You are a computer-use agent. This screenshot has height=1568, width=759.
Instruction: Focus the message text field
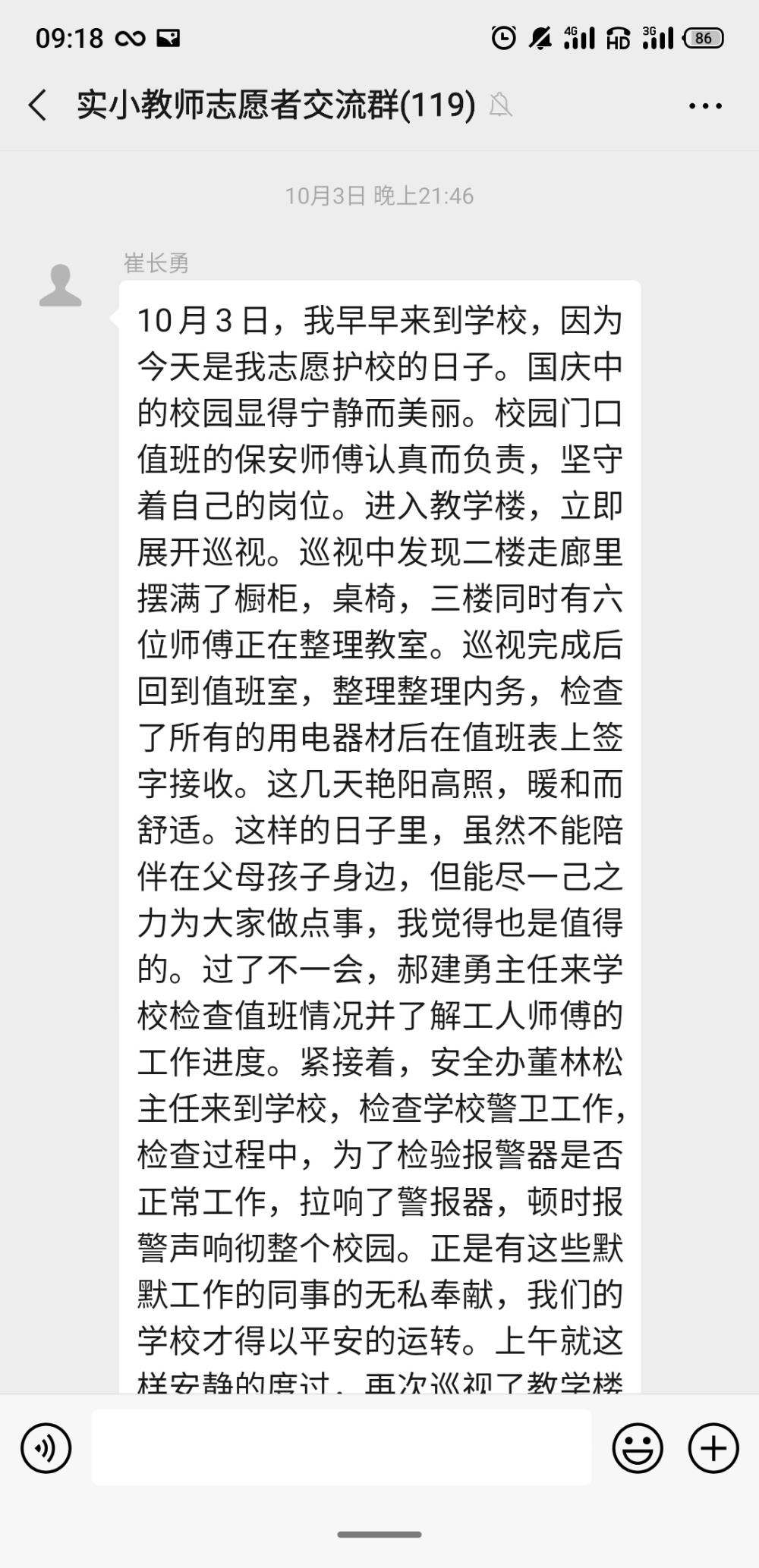342,1447
